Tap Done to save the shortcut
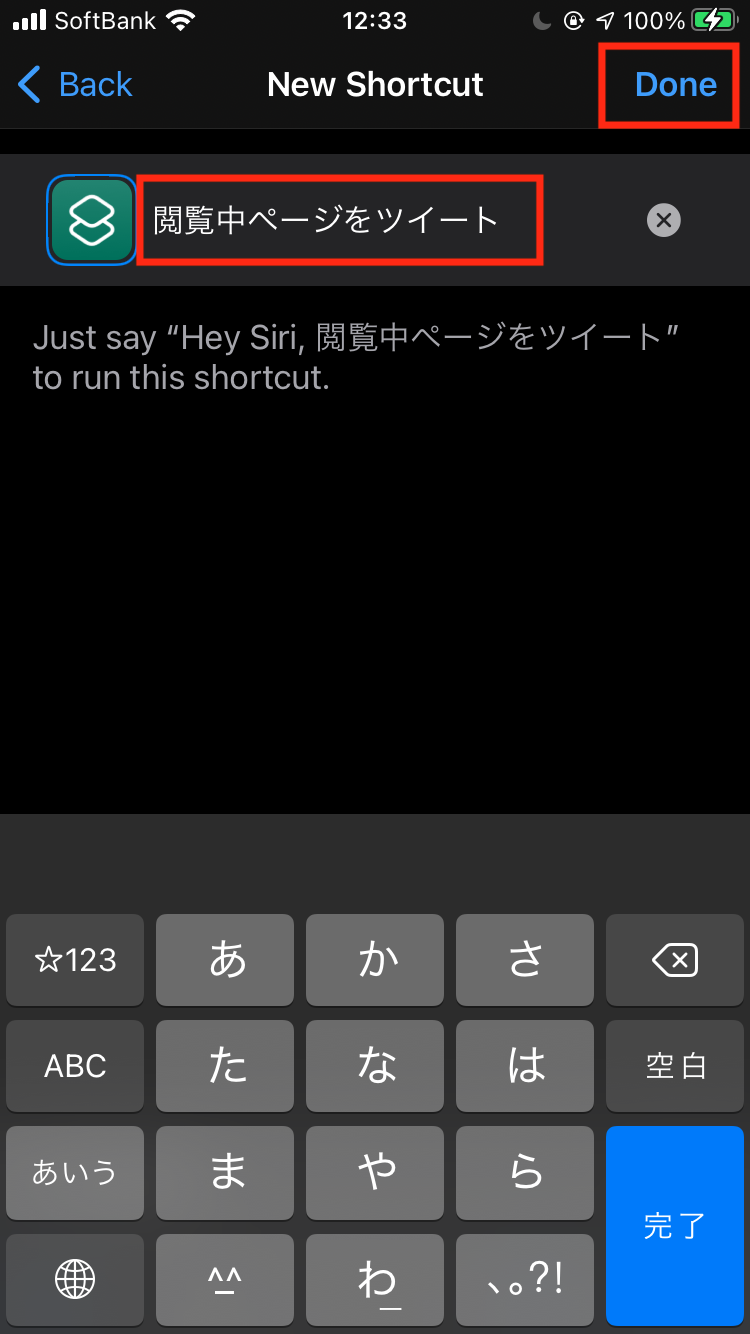This screenshot has width=750, height=1334. click(x=675, y=85)
